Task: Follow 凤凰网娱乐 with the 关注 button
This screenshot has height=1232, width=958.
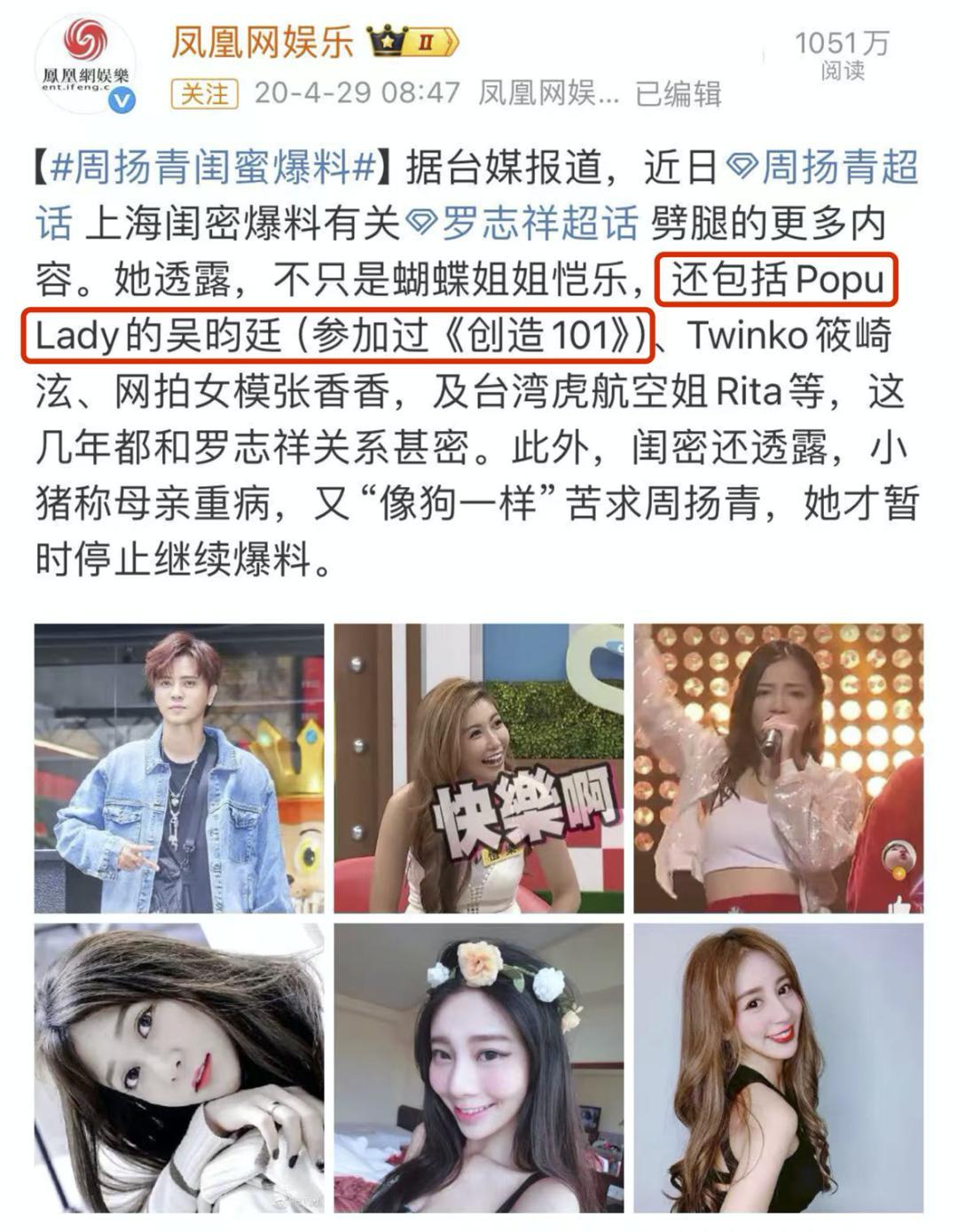Action: coord(204,94)
